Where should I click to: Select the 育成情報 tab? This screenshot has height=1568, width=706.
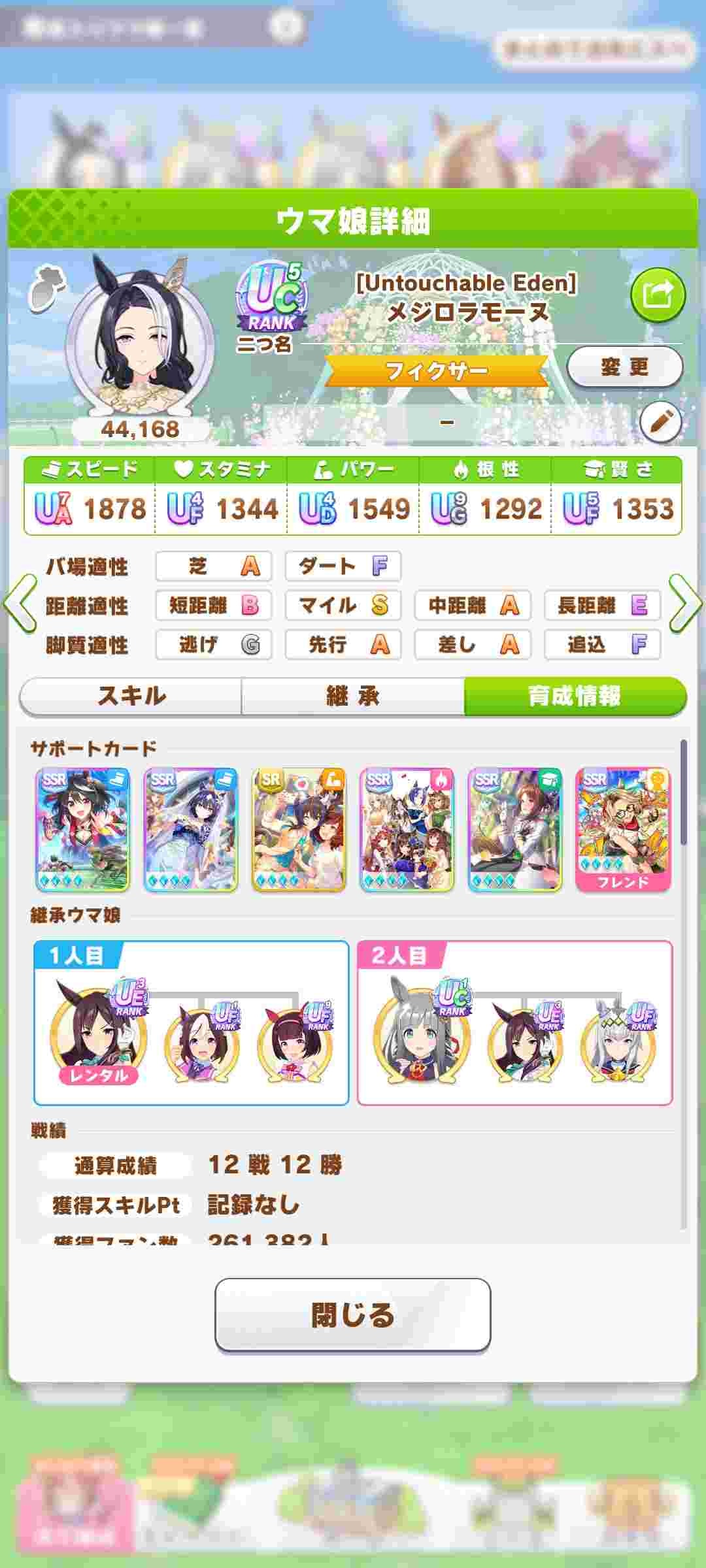pos(574,696)
